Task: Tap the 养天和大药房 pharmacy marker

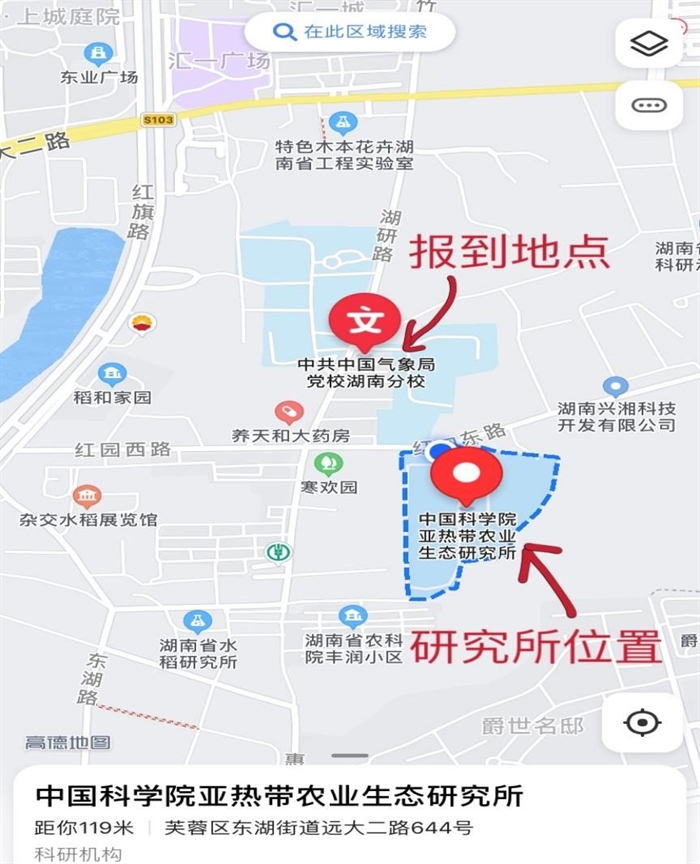Action: pyautogui.click(x=289, y=412)
